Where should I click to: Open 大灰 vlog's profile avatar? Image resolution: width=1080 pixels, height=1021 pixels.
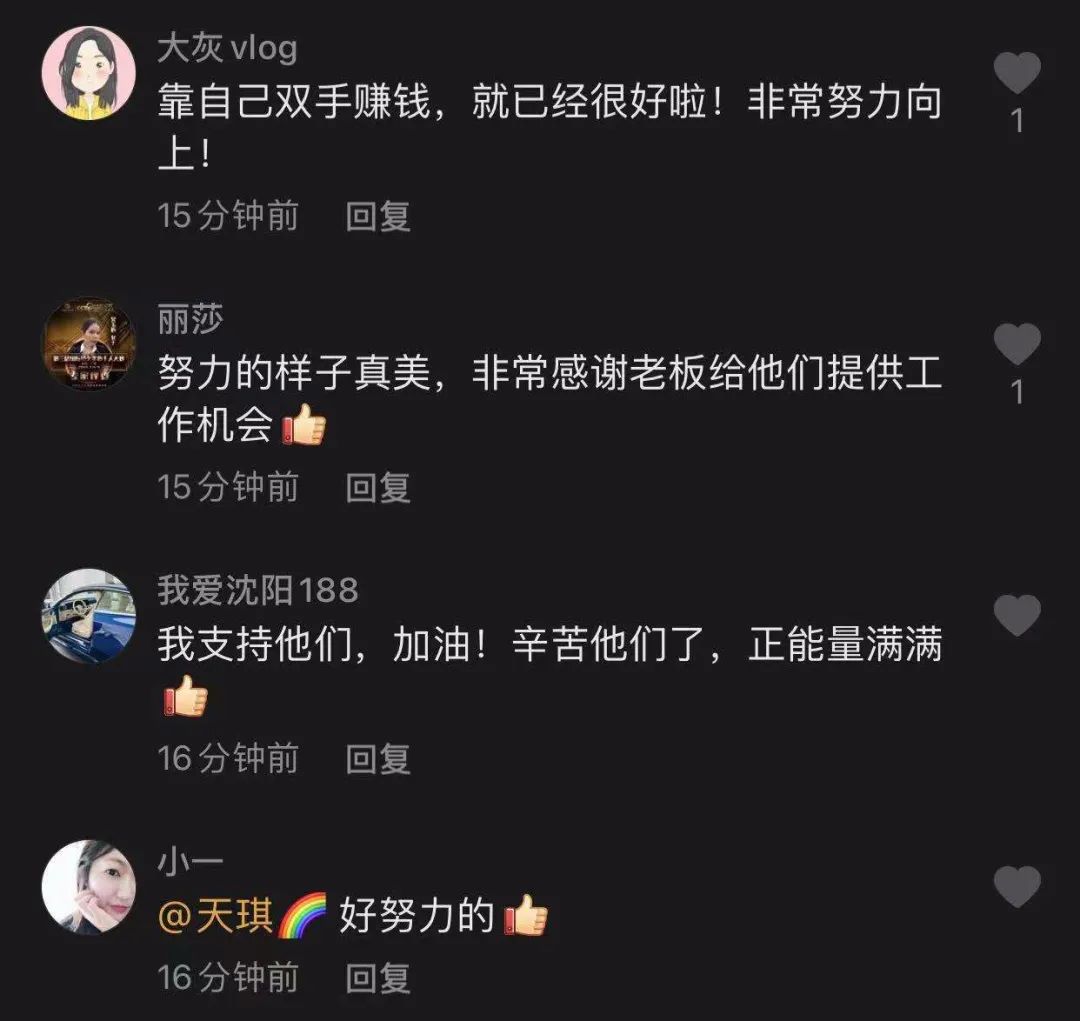click(x=88, y=73)
